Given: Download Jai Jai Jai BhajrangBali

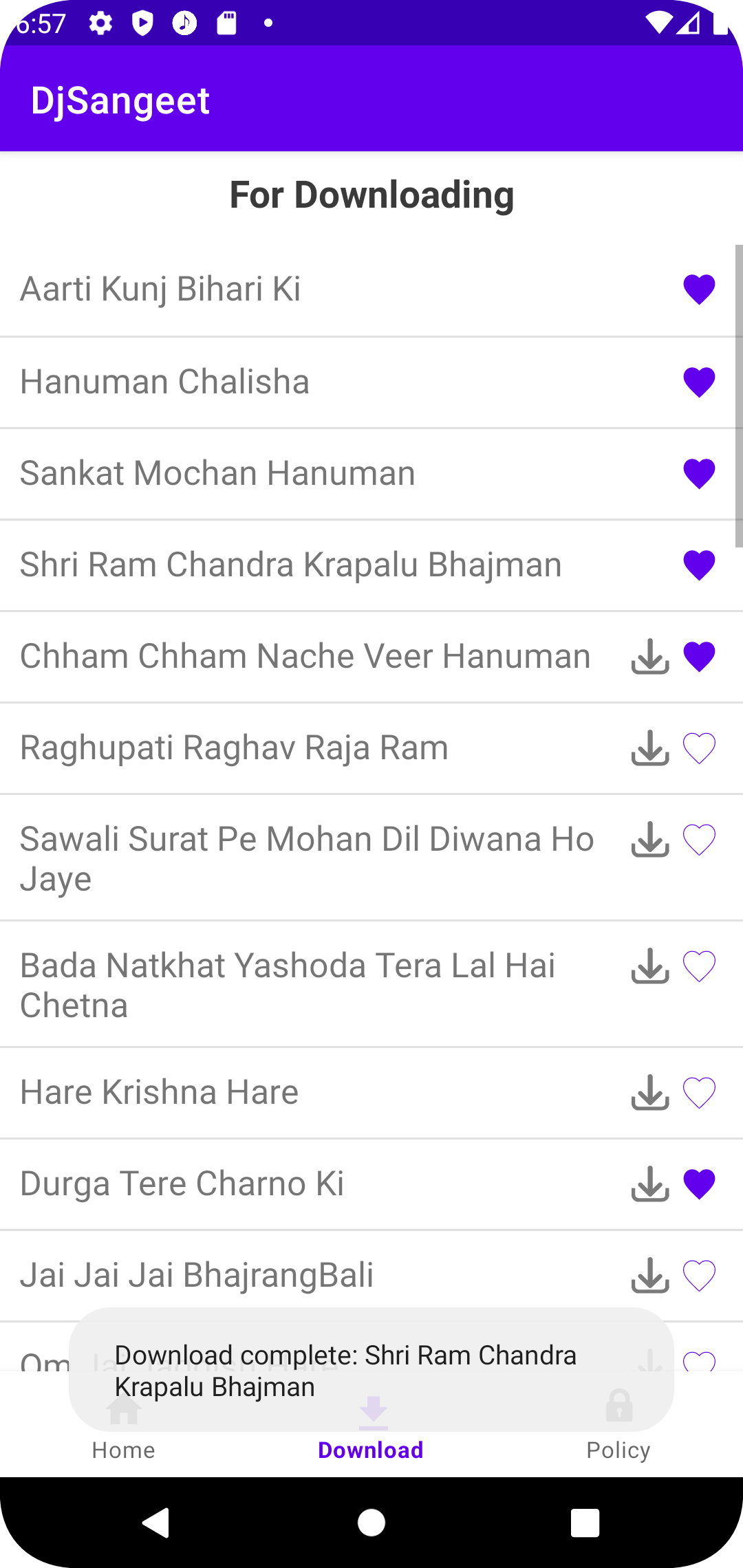Looking at the screenshot, I should pyautogui.click(x=649, y=1276).
